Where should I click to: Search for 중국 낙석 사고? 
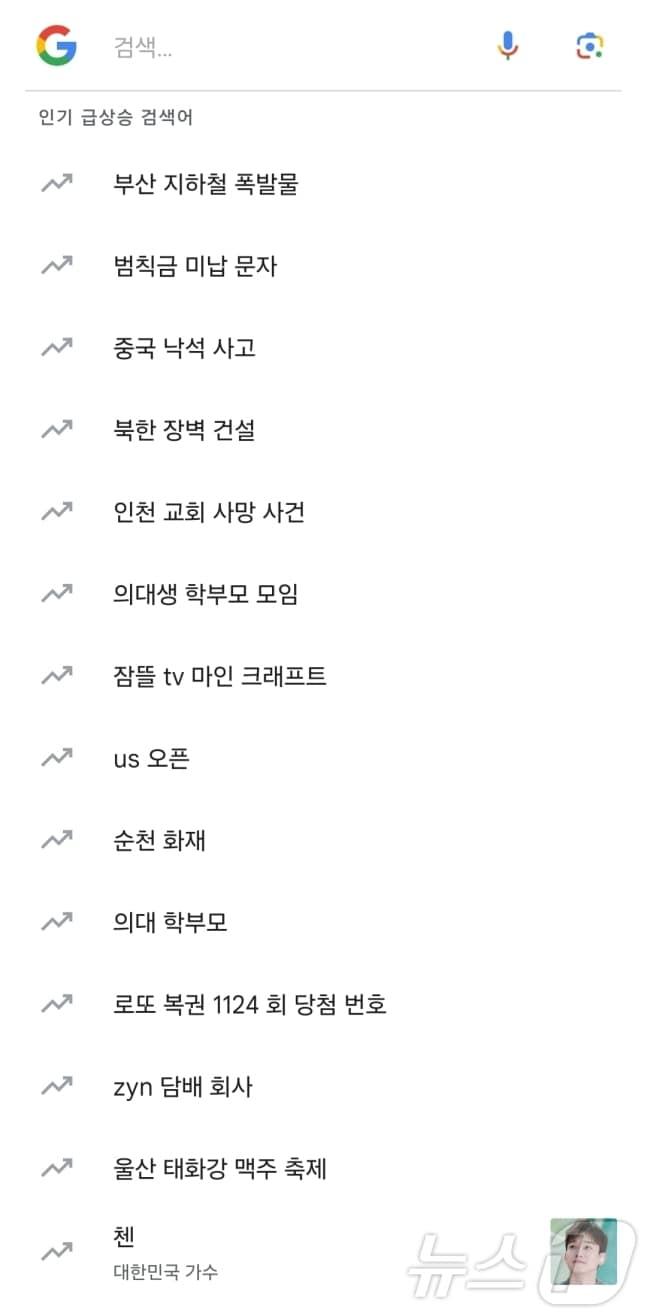[x=185, y=348]
